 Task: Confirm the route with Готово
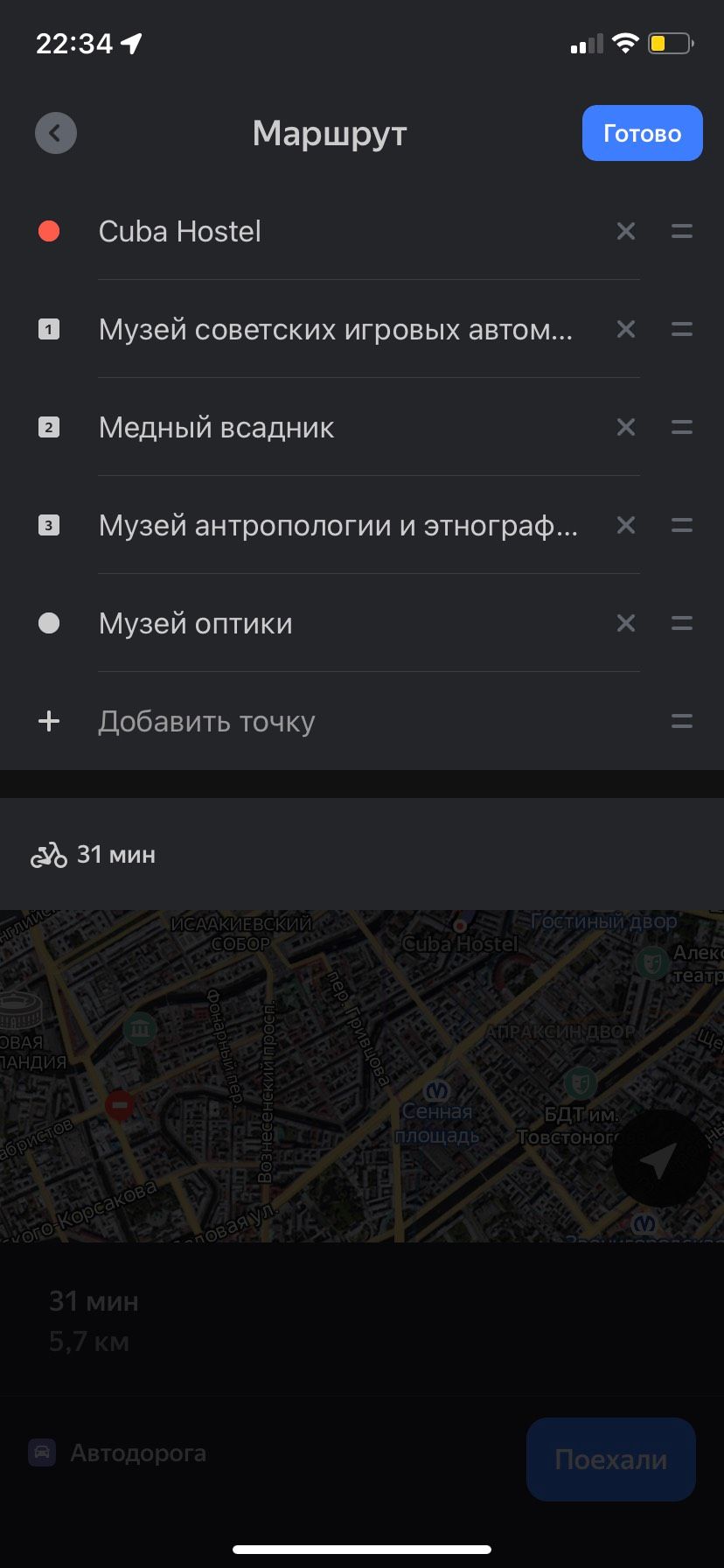click(642, 133)
